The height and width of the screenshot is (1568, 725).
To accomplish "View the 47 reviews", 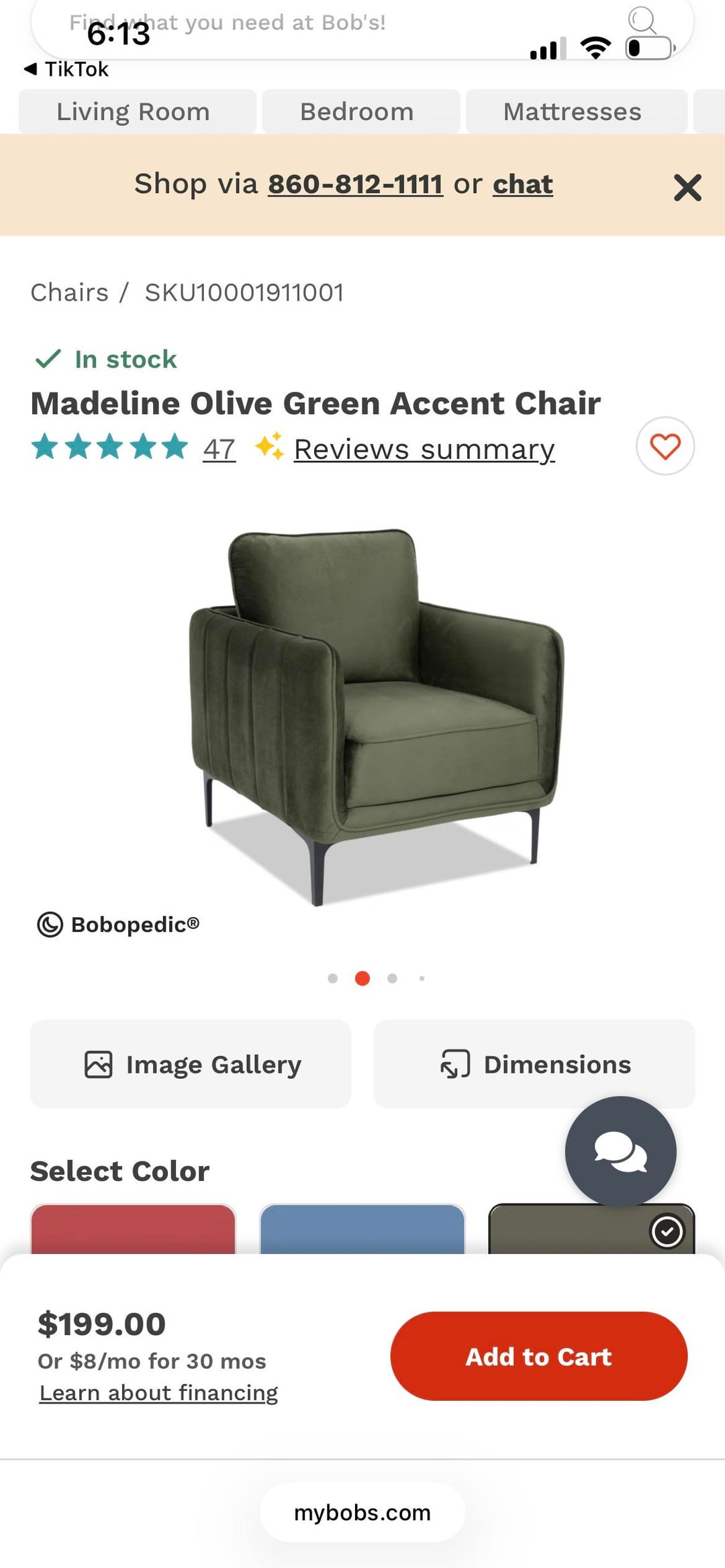I will tap(219, 449).
